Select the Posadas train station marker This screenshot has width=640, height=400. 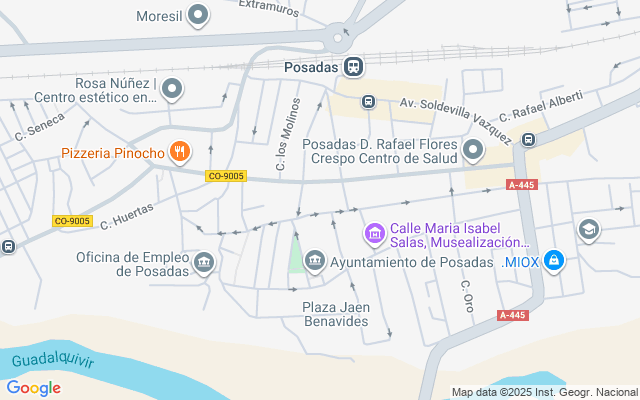click(353, 67)
